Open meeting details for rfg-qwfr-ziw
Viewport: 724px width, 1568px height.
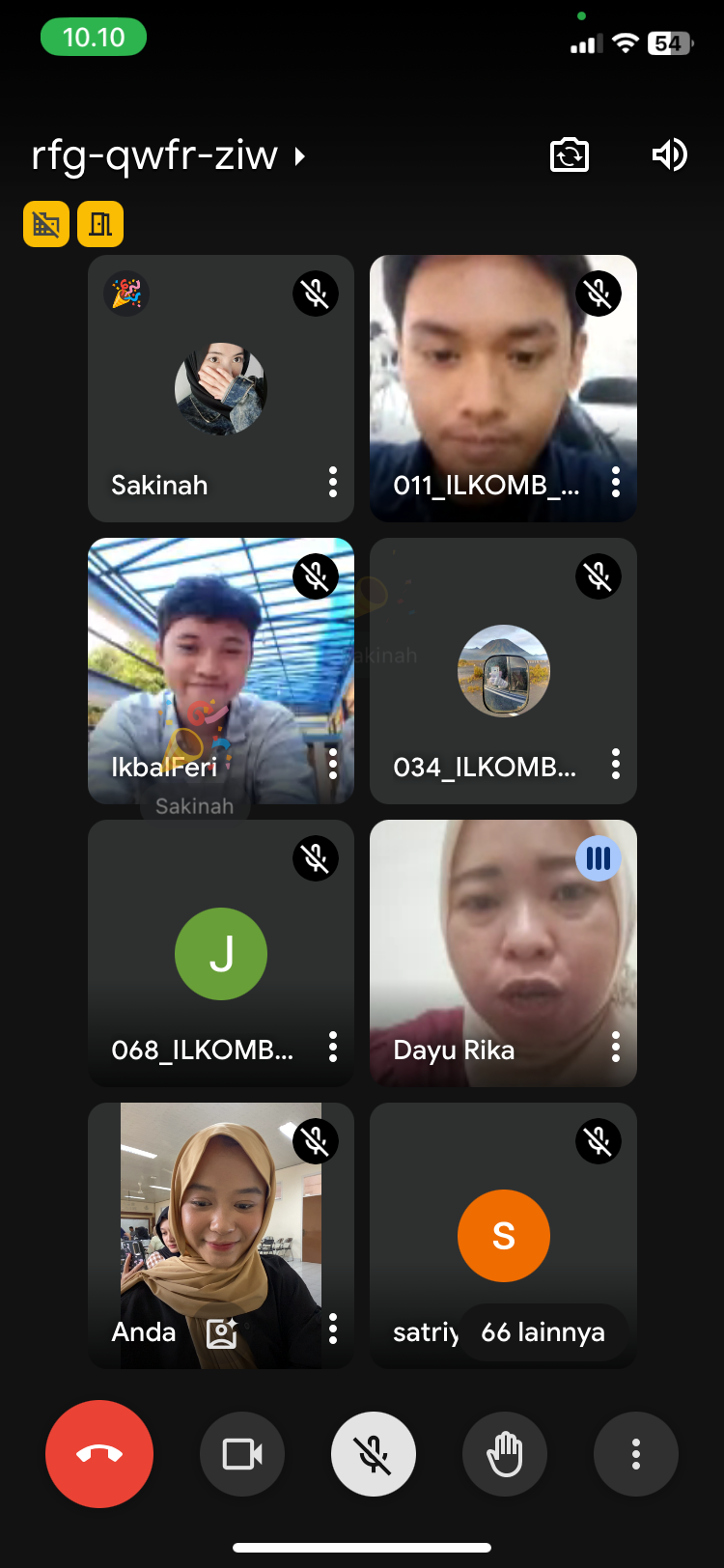pyautogui.click(x=169, y=155)
